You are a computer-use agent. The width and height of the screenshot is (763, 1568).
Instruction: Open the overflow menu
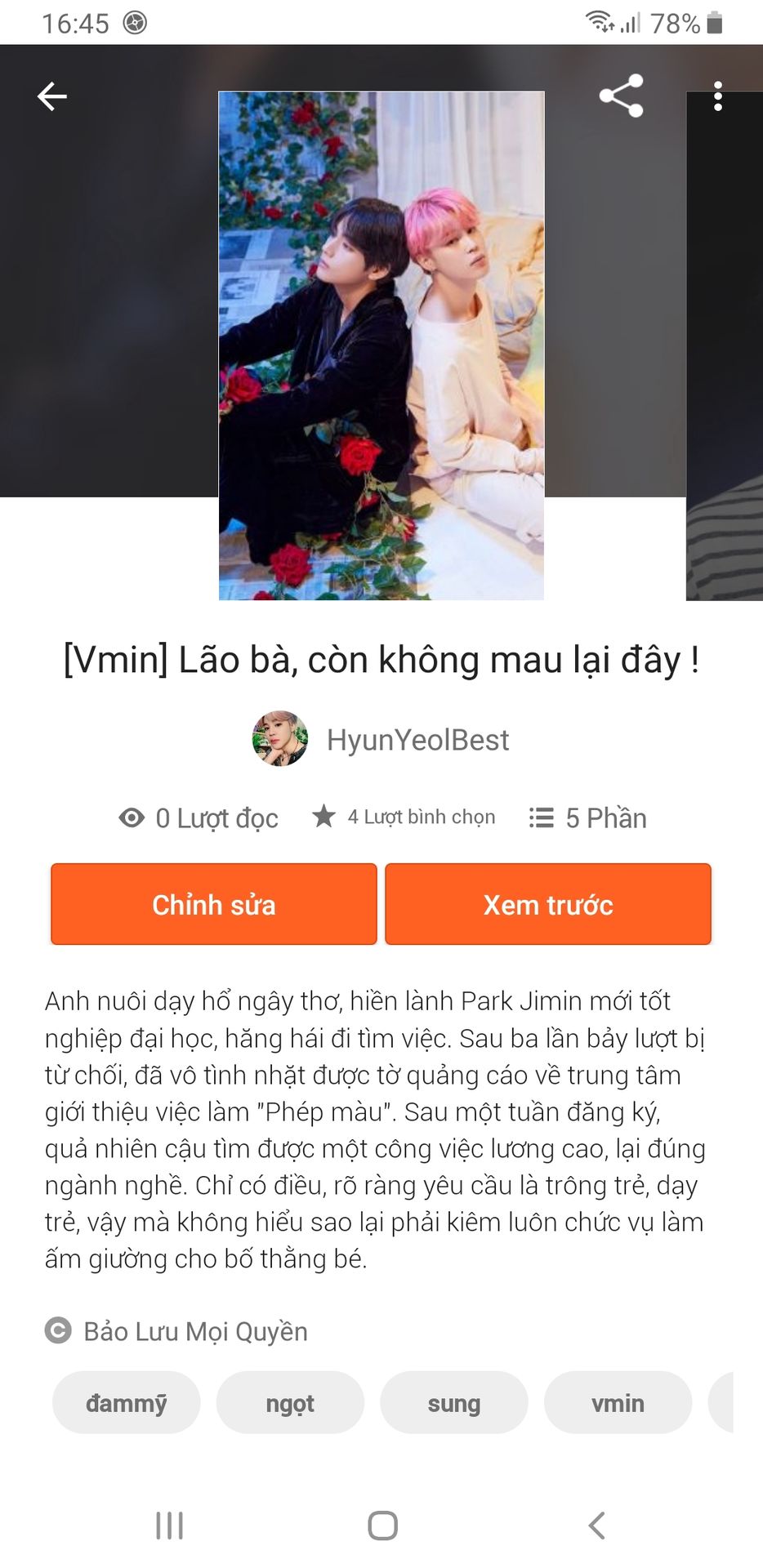[x=717, y=96]
